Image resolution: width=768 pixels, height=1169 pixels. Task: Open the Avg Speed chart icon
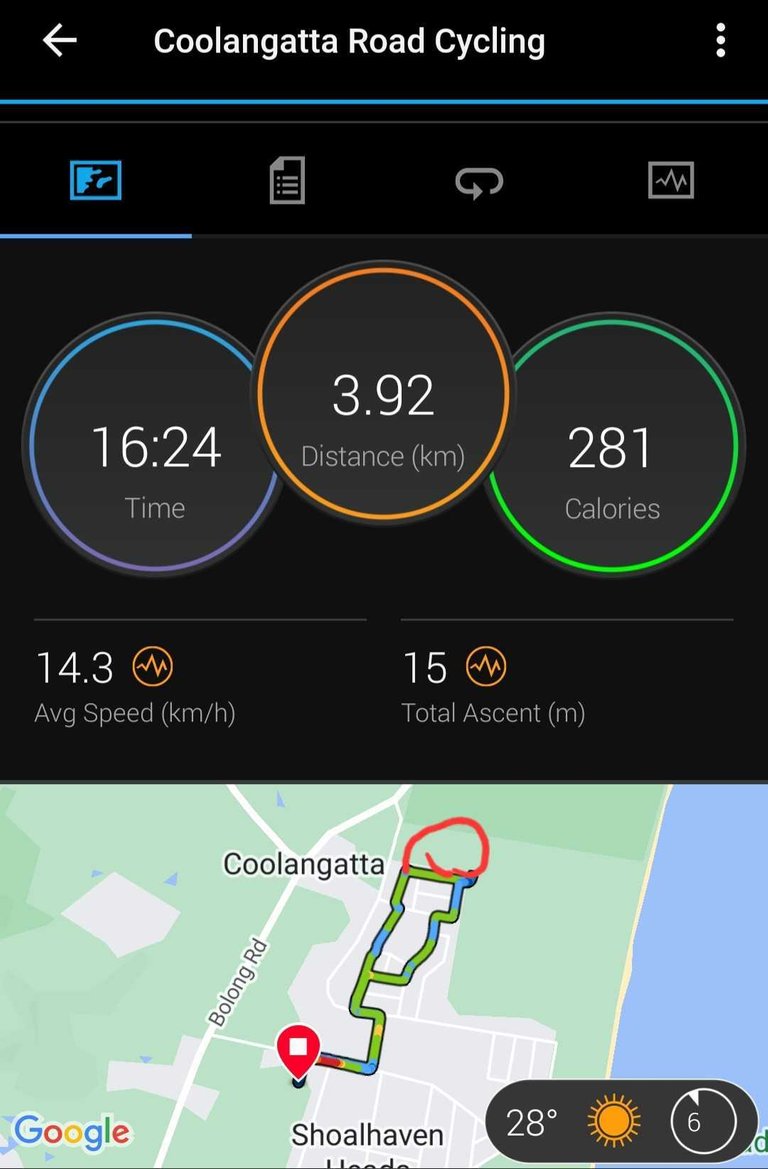154,667
